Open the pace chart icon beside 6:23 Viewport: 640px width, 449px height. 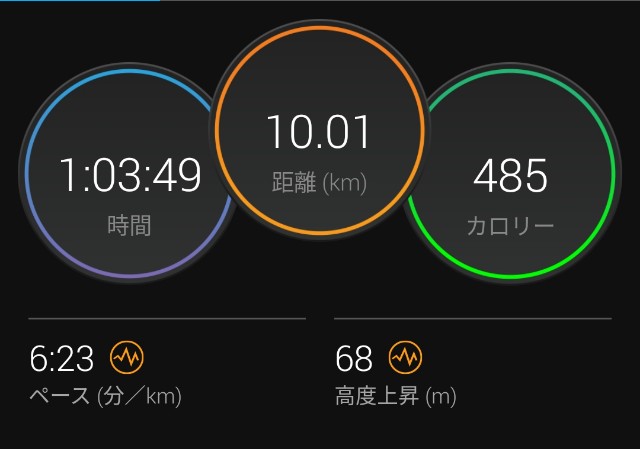coord(126,357)
